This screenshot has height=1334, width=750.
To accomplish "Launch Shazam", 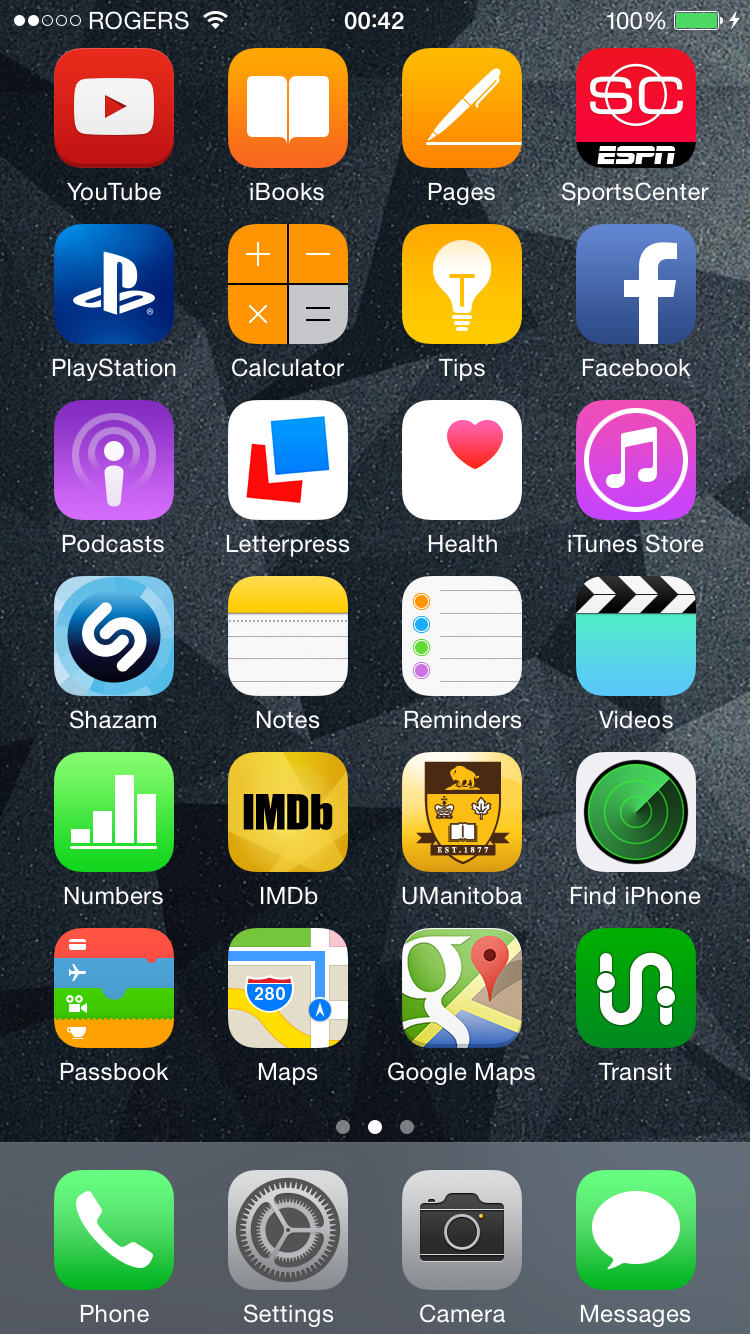I will pyautogui.click(x=114, y=636).
